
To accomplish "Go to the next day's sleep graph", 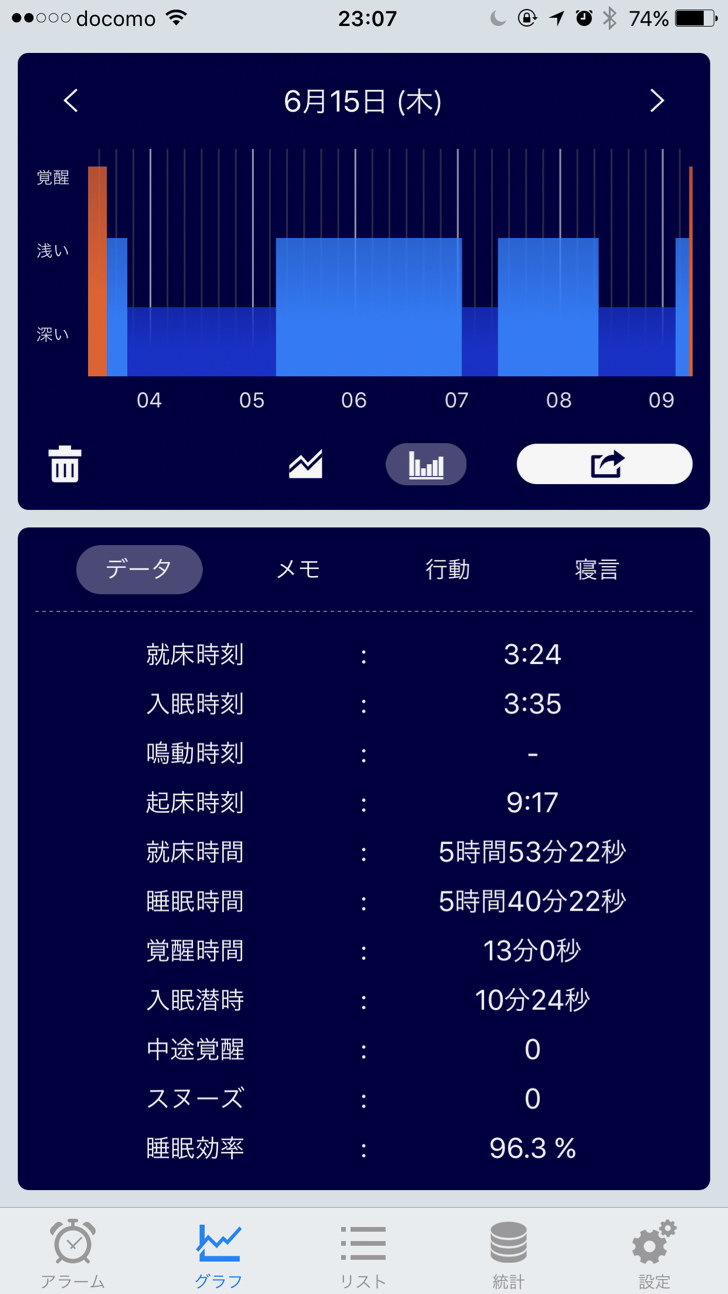I will click(657, 101).
